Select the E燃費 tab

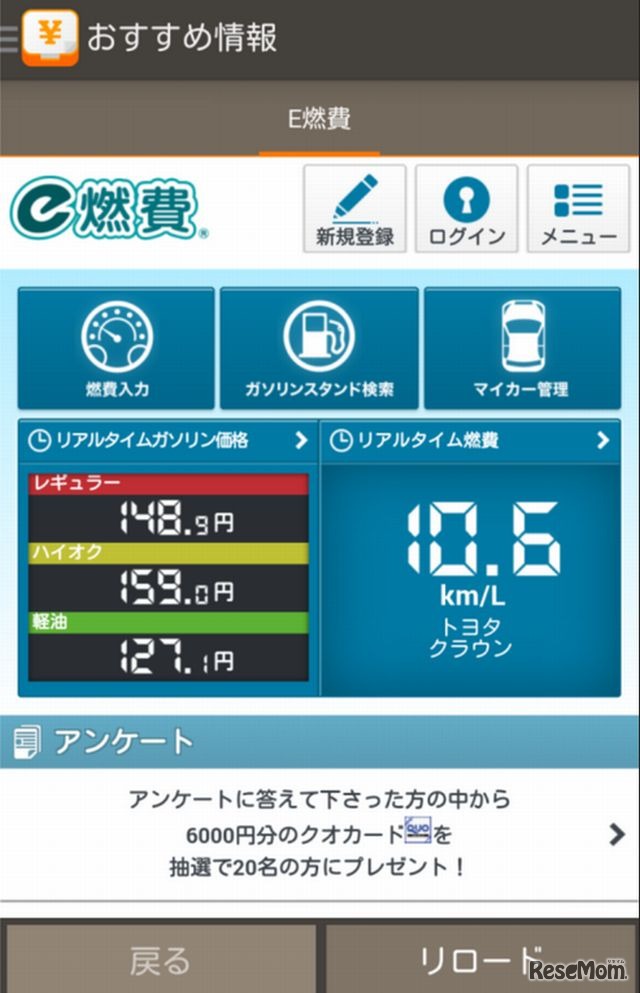point(319,120)
